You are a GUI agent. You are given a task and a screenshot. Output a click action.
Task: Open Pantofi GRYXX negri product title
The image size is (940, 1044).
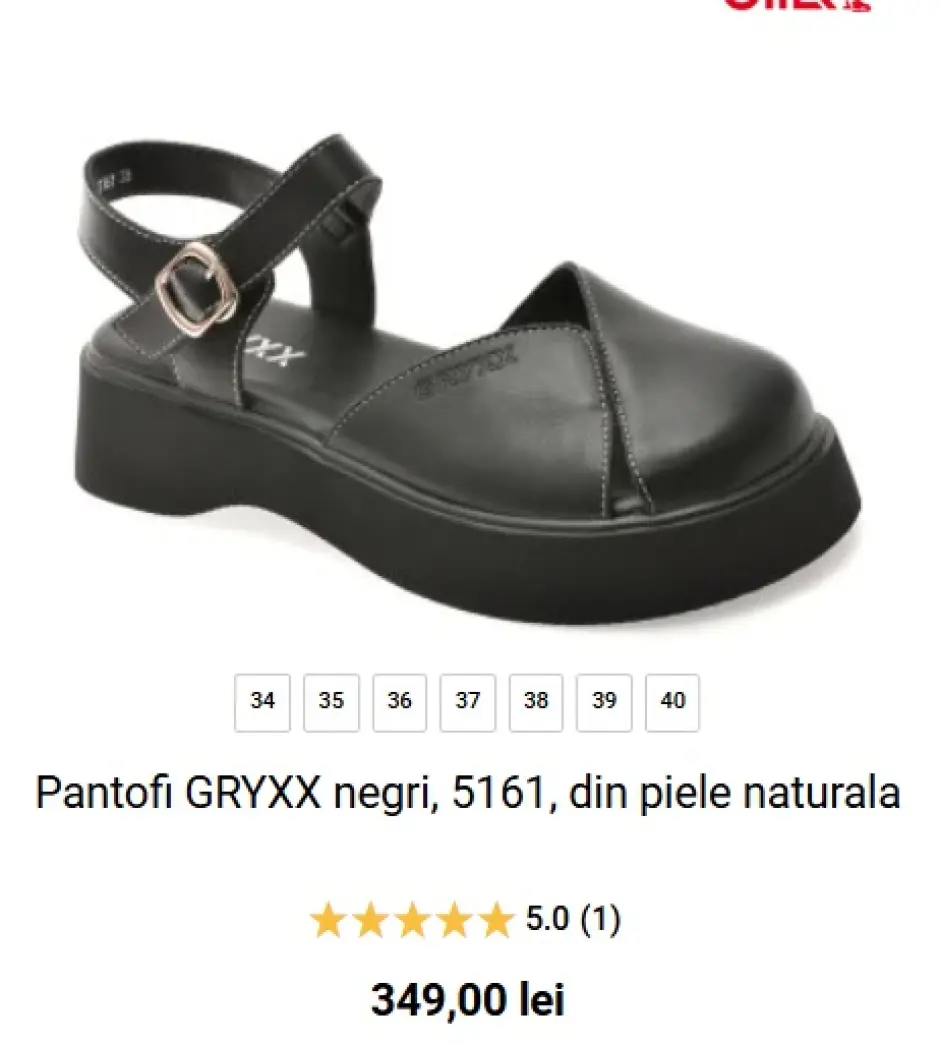pos(468,793)
